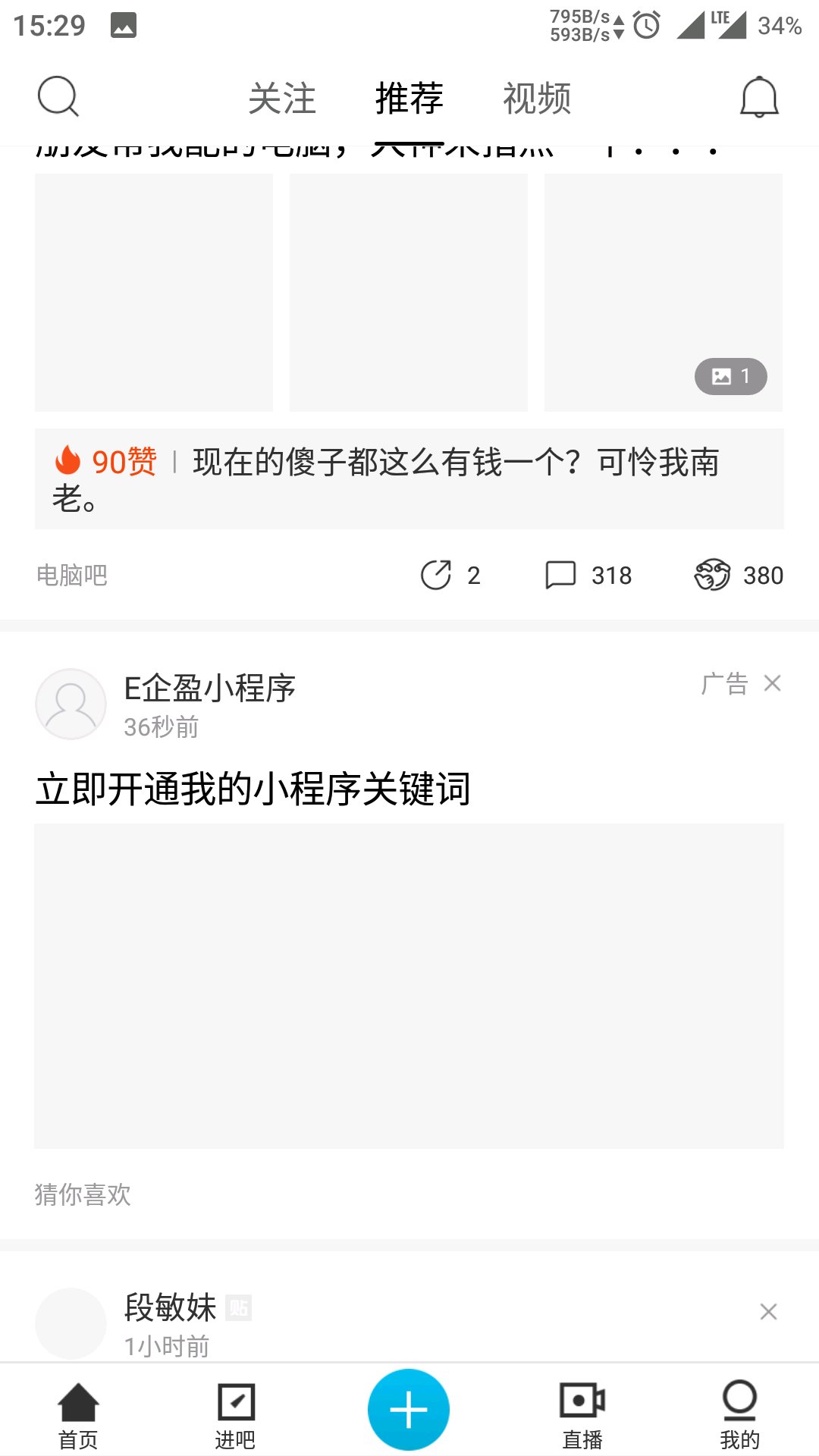Open the ad image under 立即开通我的小程序关键词
Screen dimensions: 819x1456
coord(409,986)
